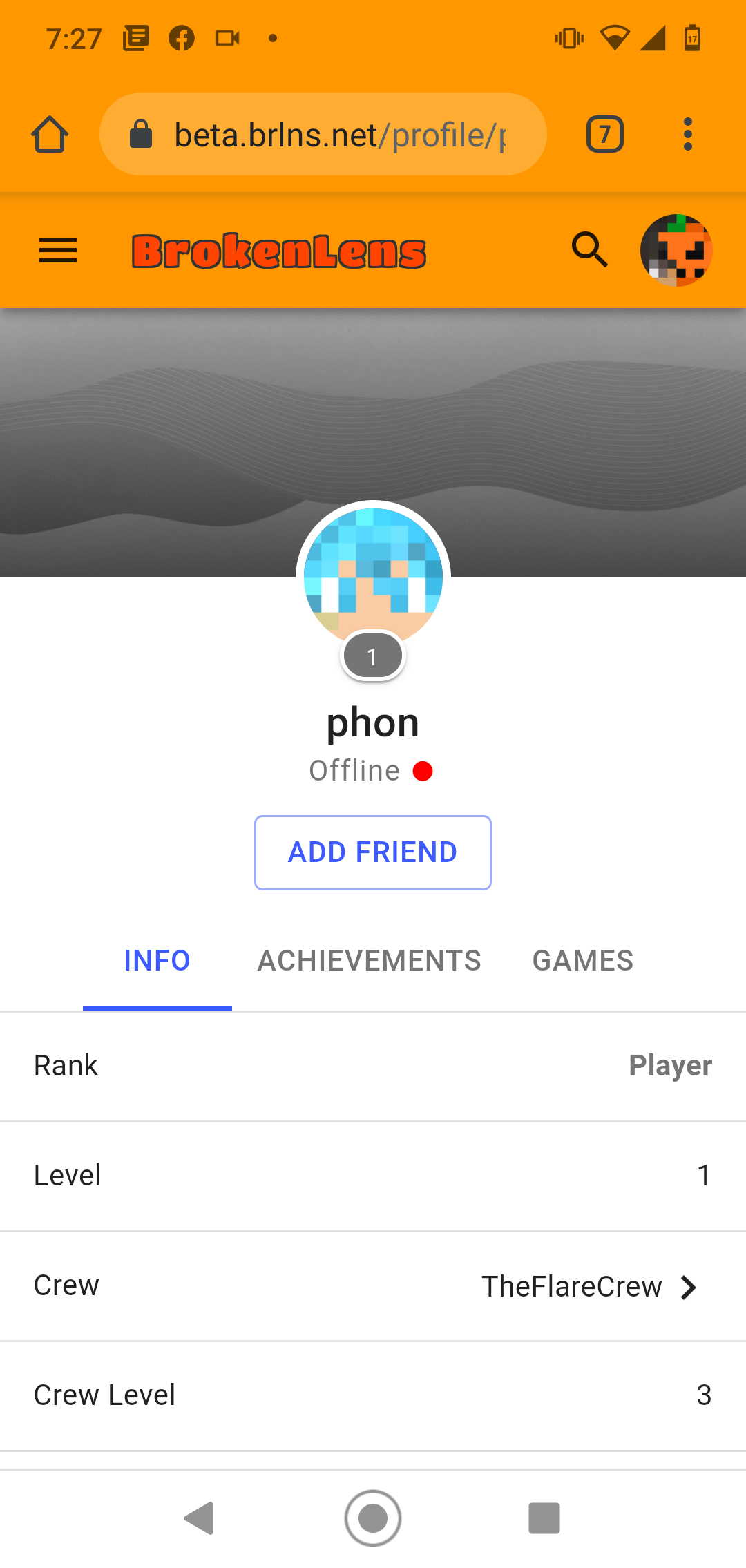Image resolution: width=746 pixels, height=1568 pixels.
Task: Switch to the Achievements tab
Action: pos(369,961)
